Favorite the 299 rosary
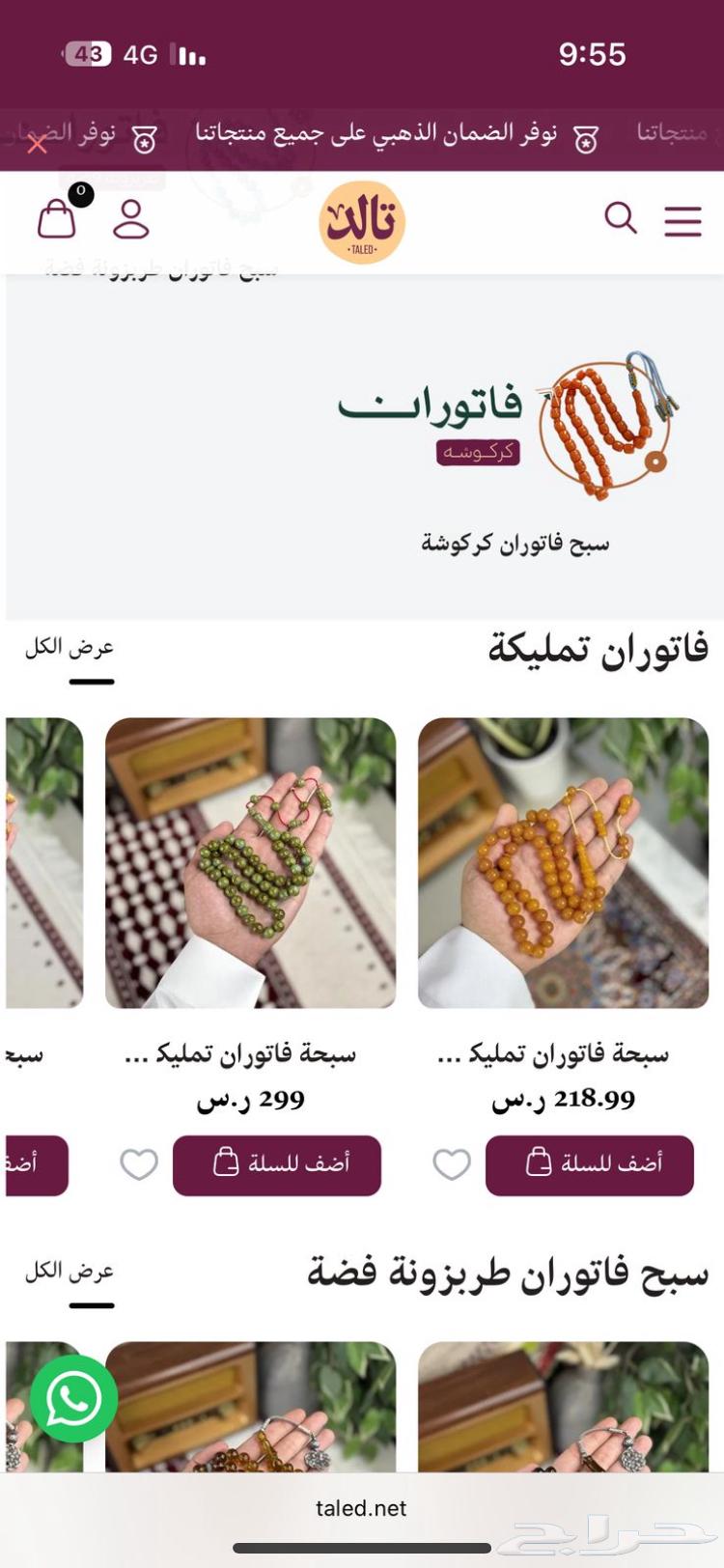This screenshot has width=724, height=1568. 139,1164
